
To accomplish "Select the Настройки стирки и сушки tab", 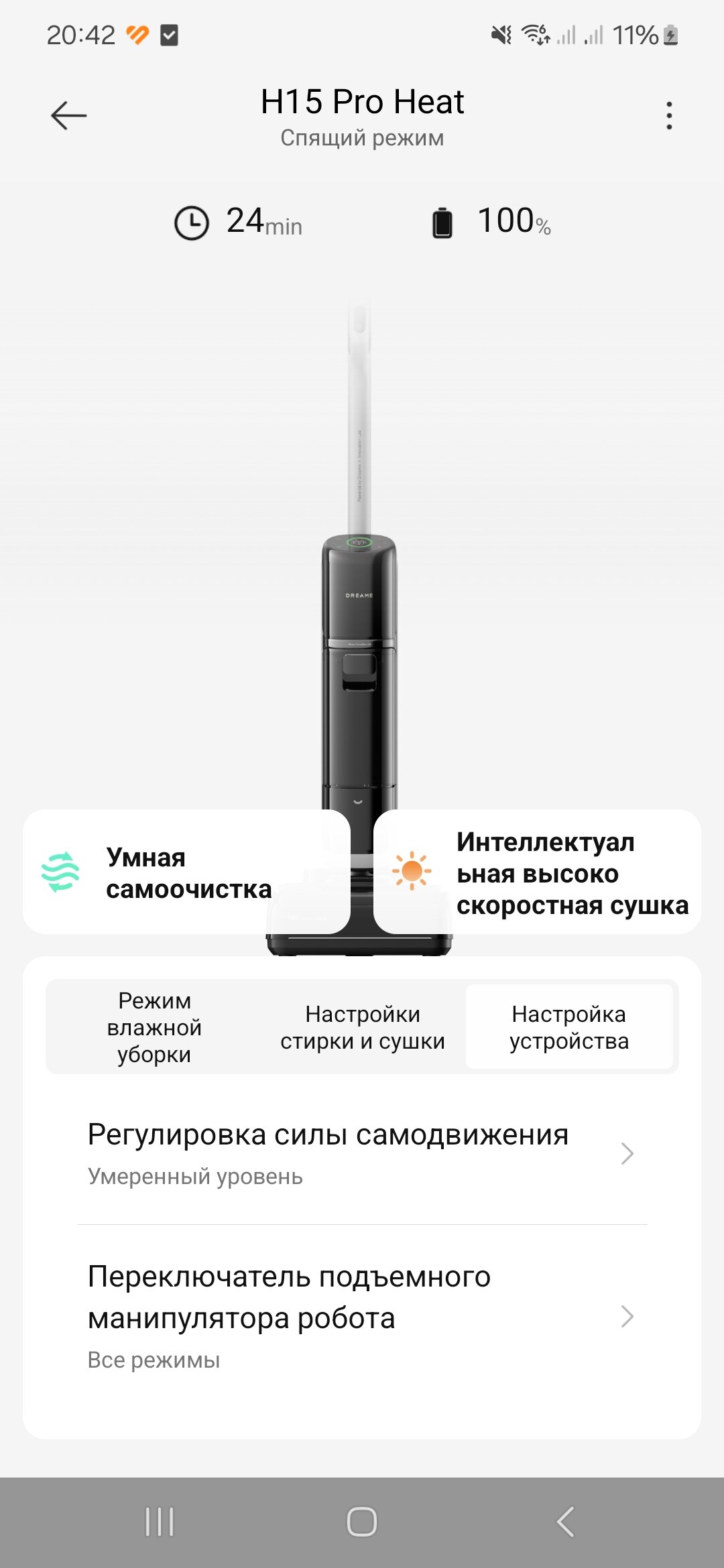I will pyautogui.click(x=362, y=1027).
